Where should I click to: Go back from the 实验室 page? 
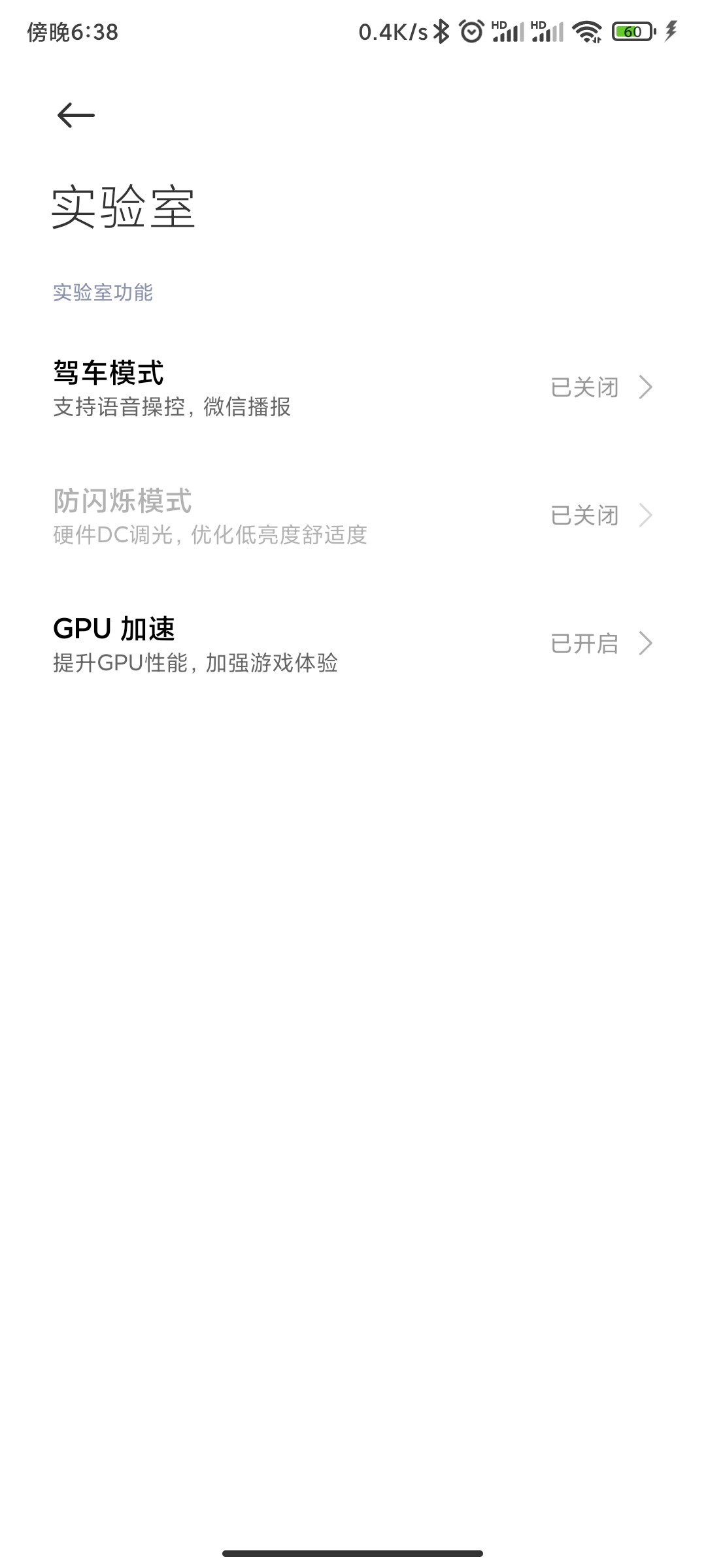coord(76,116)
